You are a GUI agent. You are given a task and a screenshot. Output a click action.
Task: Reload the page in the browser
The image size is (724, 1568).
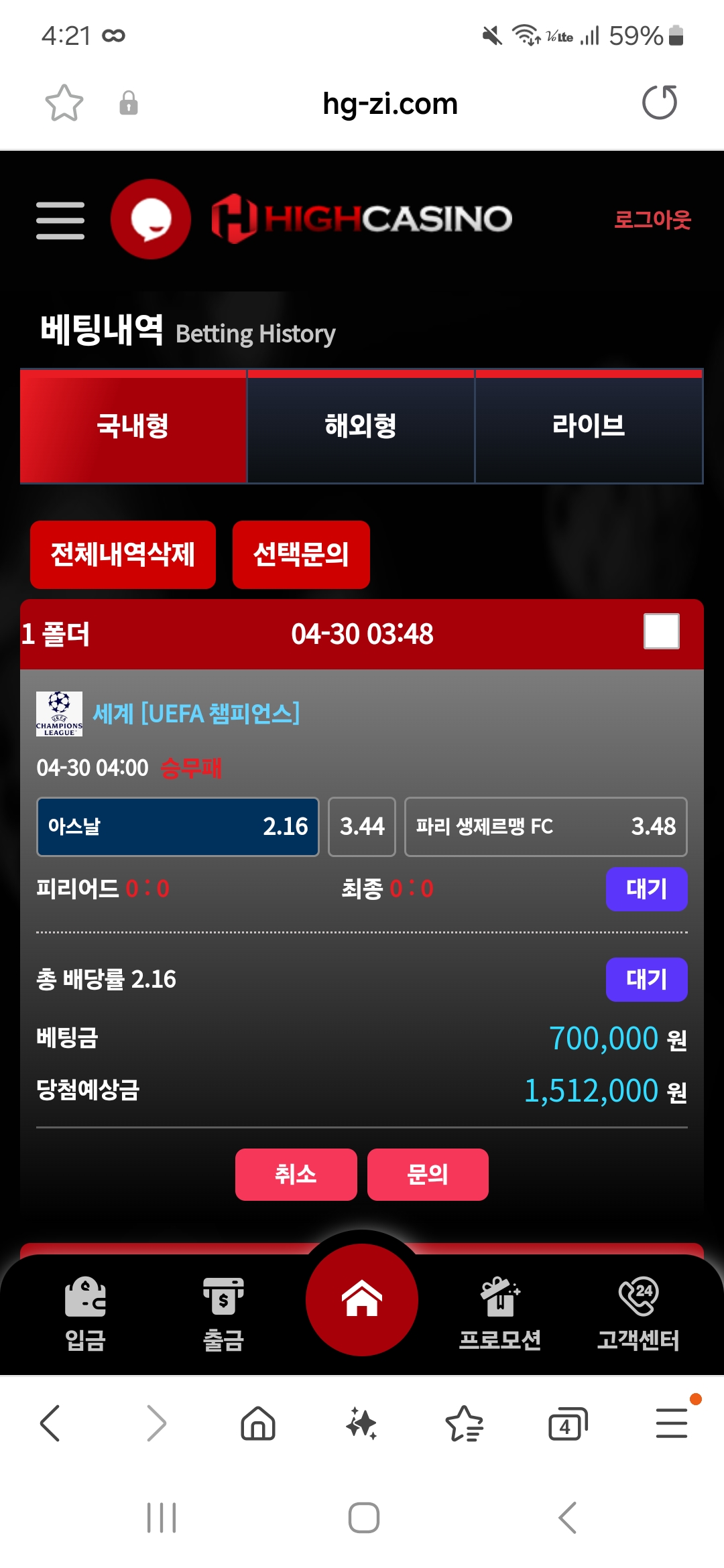(x=660, y=103)
